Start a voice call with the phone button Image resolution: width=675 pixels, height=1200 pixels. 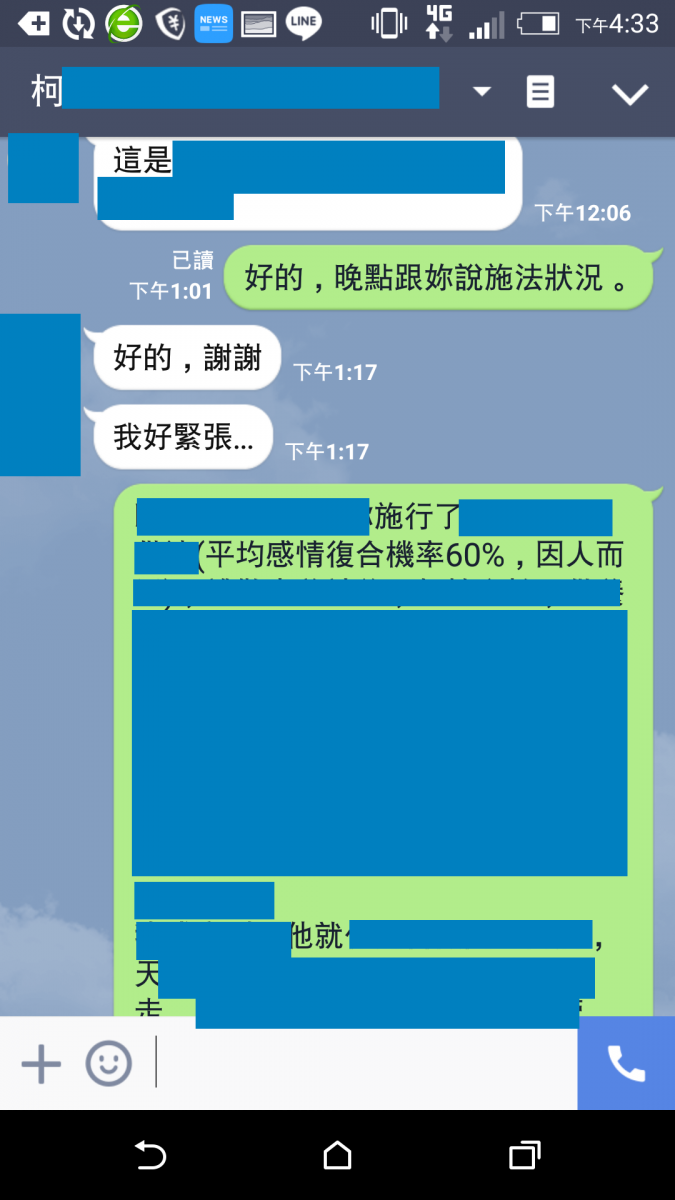coord(626,1064)
